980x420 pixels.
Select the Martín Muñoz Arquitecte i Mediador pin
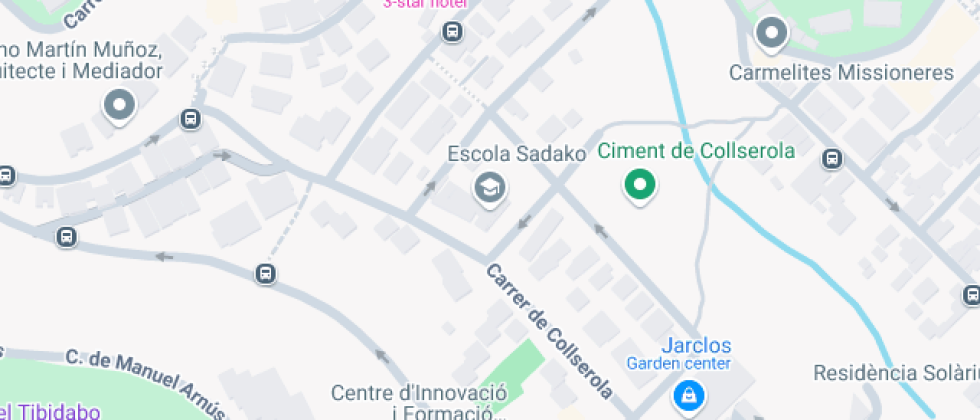pyautogui.click(x=119, y=105)
